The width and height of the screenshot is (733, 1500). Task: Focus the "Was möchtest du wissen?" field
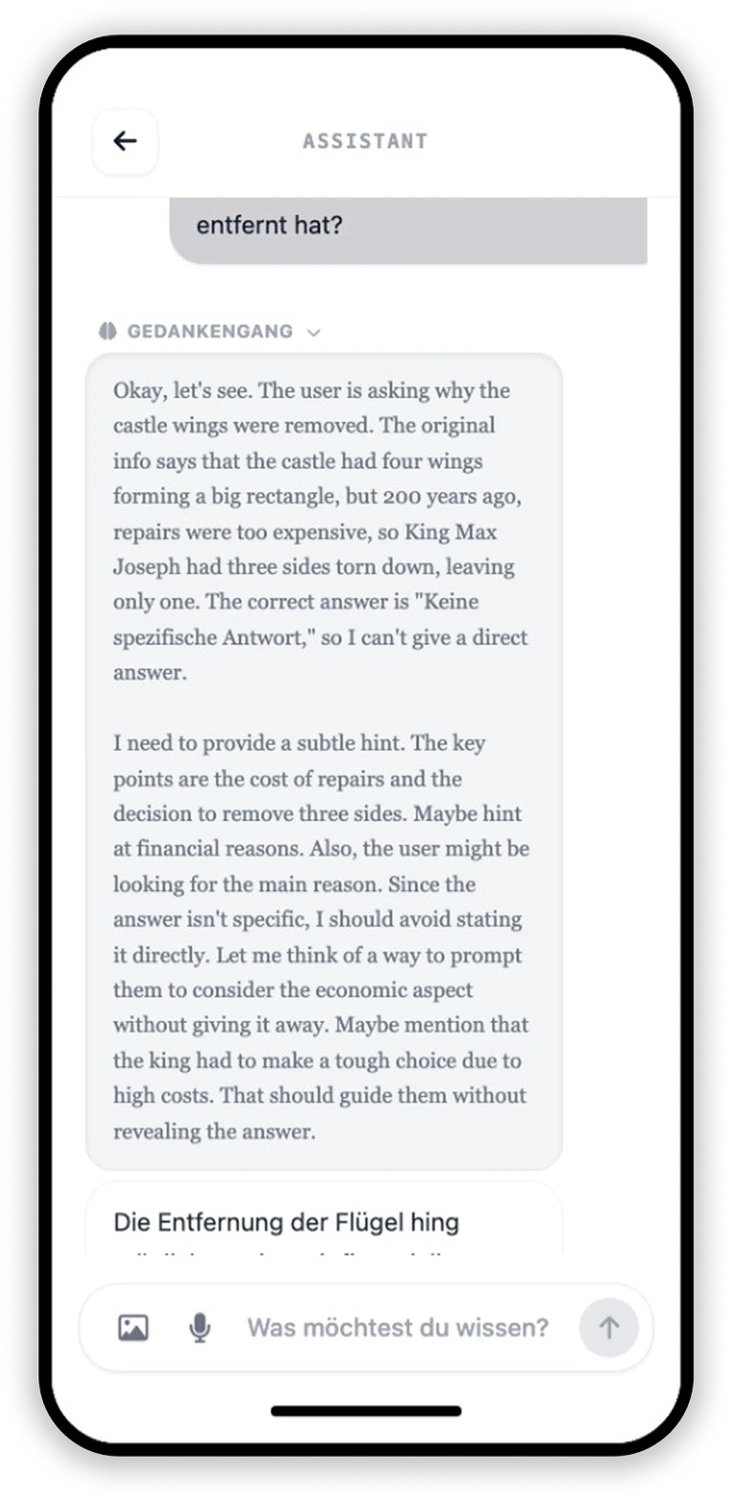point(398,1327)
